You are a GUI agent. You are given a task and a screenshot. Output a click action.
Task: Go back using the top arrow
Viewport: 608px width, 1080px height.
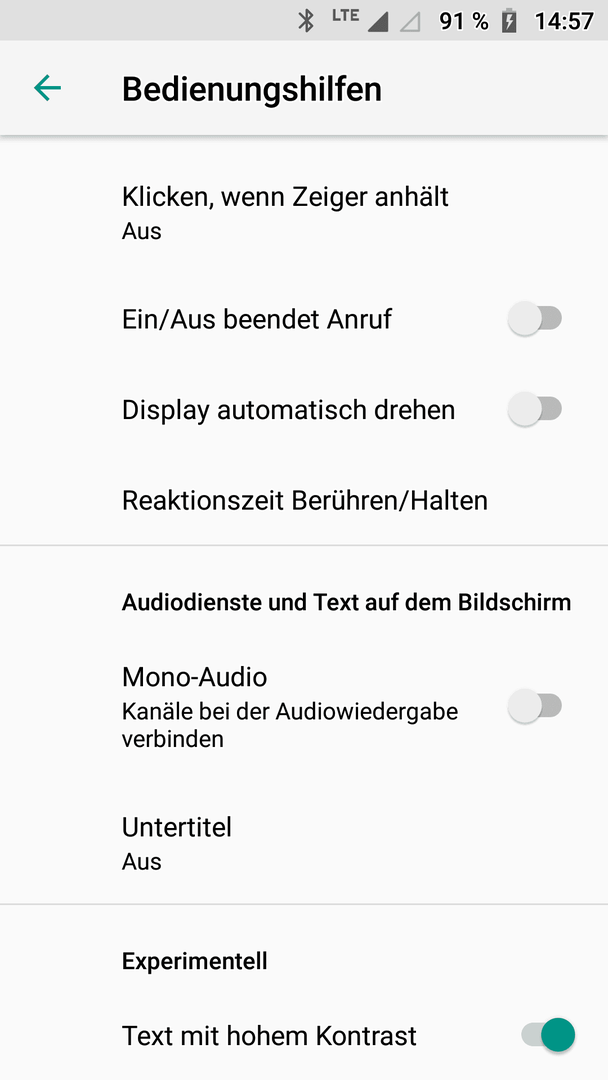[48, 88]
